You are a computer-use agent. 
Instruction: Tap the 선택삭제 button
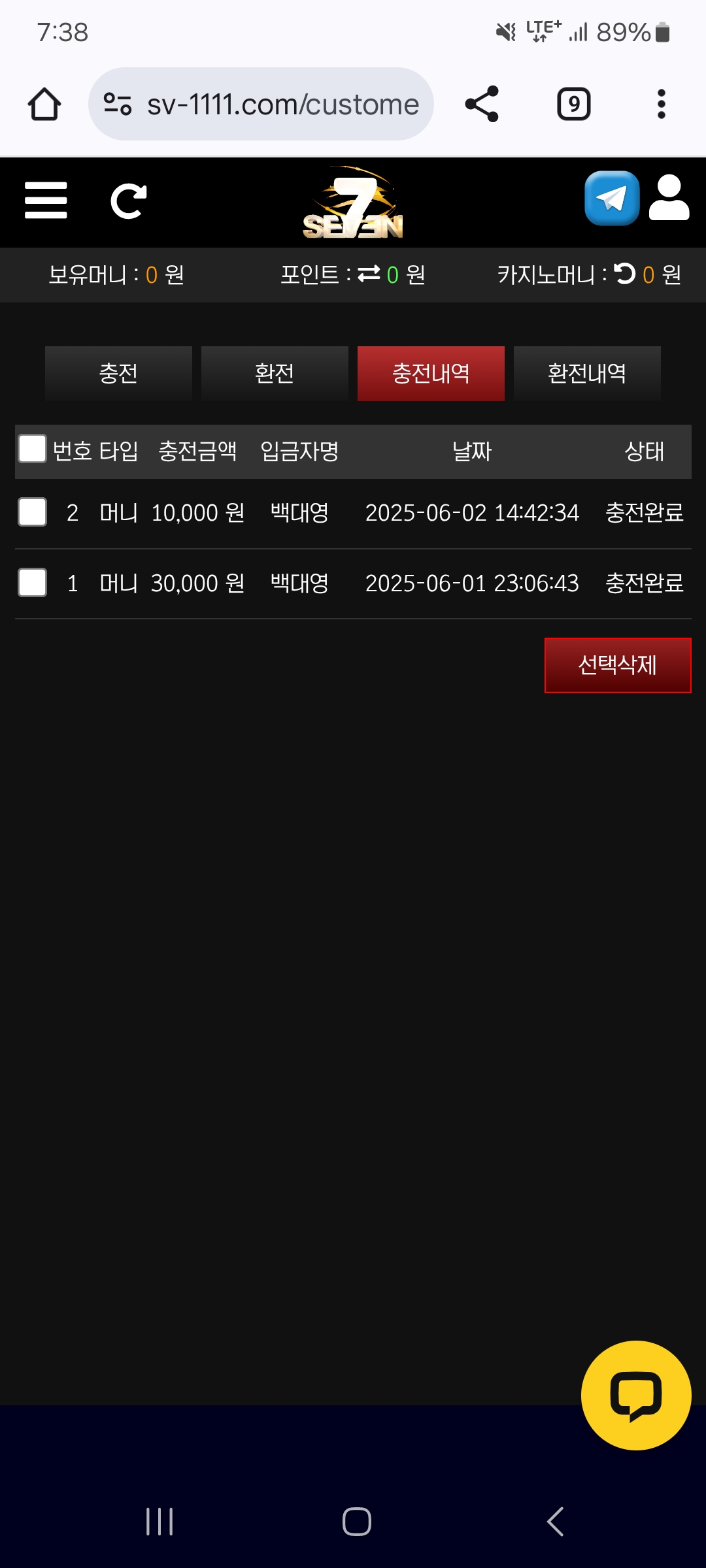[x=618, y=665]
